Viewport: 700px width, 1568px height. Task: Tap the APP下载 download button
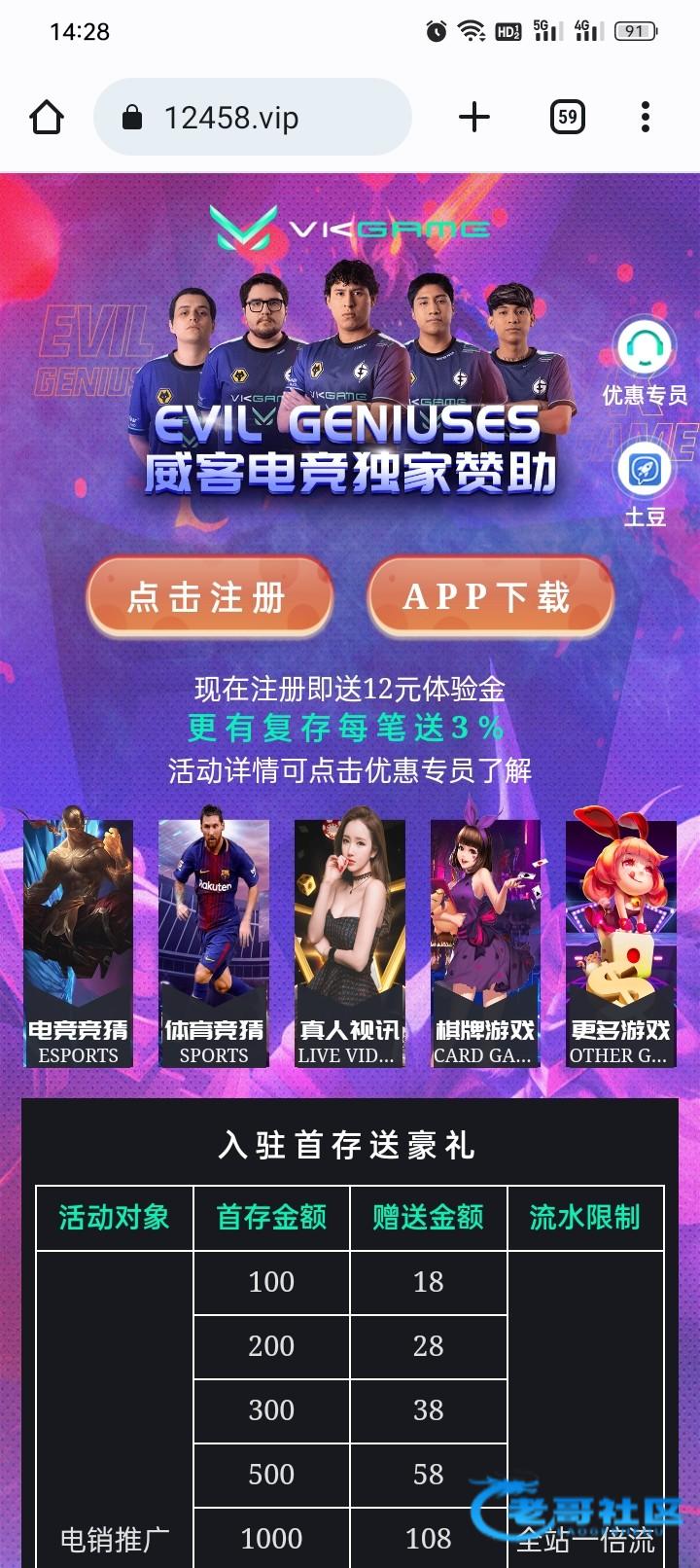pyautogui.click(x=490, y=596)
